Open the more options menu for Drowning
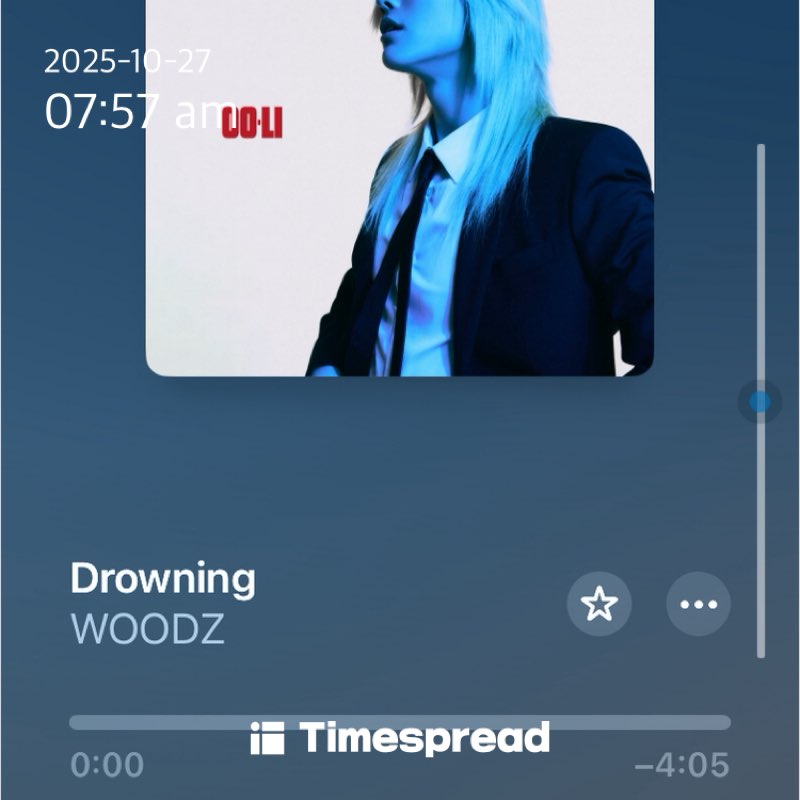The image size is (800, 800). 698,604
